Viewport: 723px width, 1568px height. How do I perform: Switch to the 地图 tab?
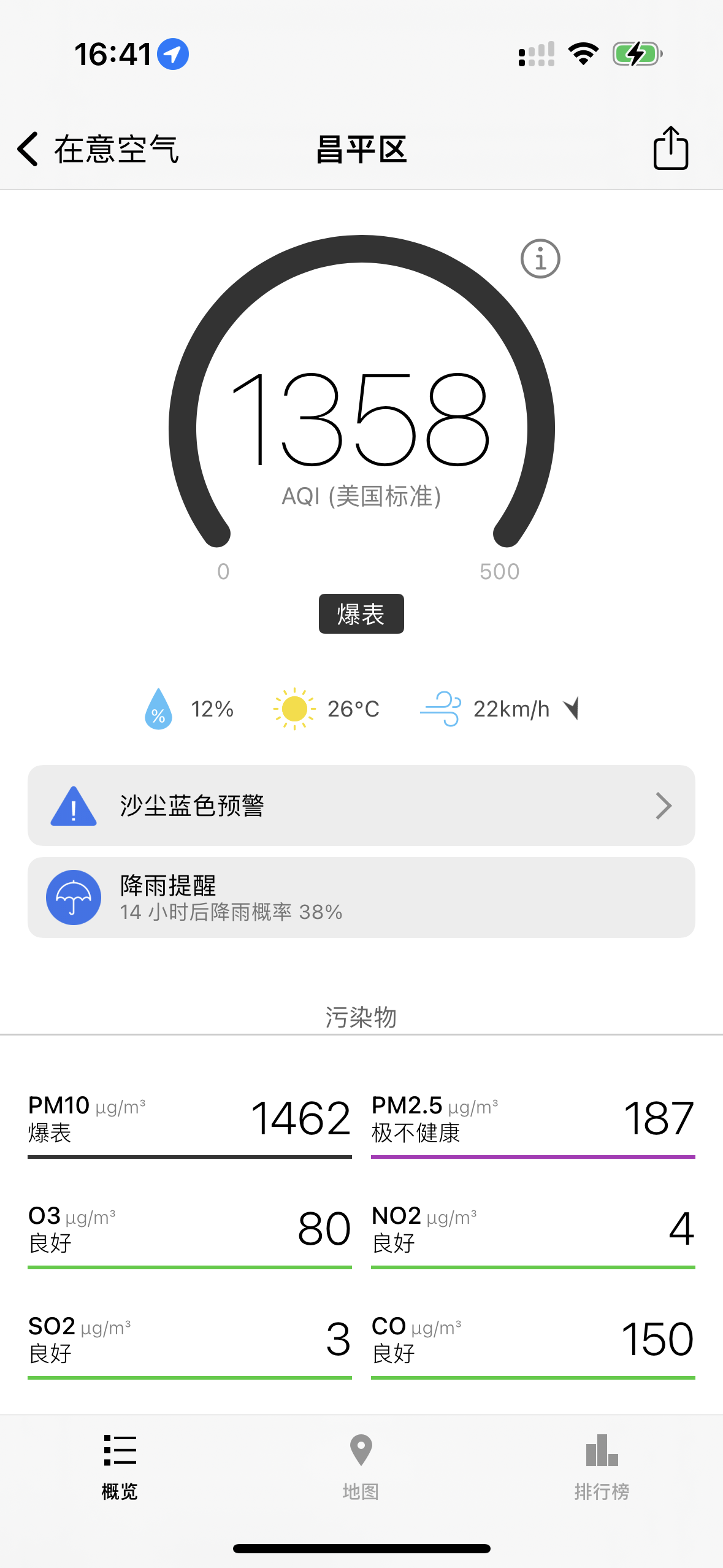click(361, 1467)
